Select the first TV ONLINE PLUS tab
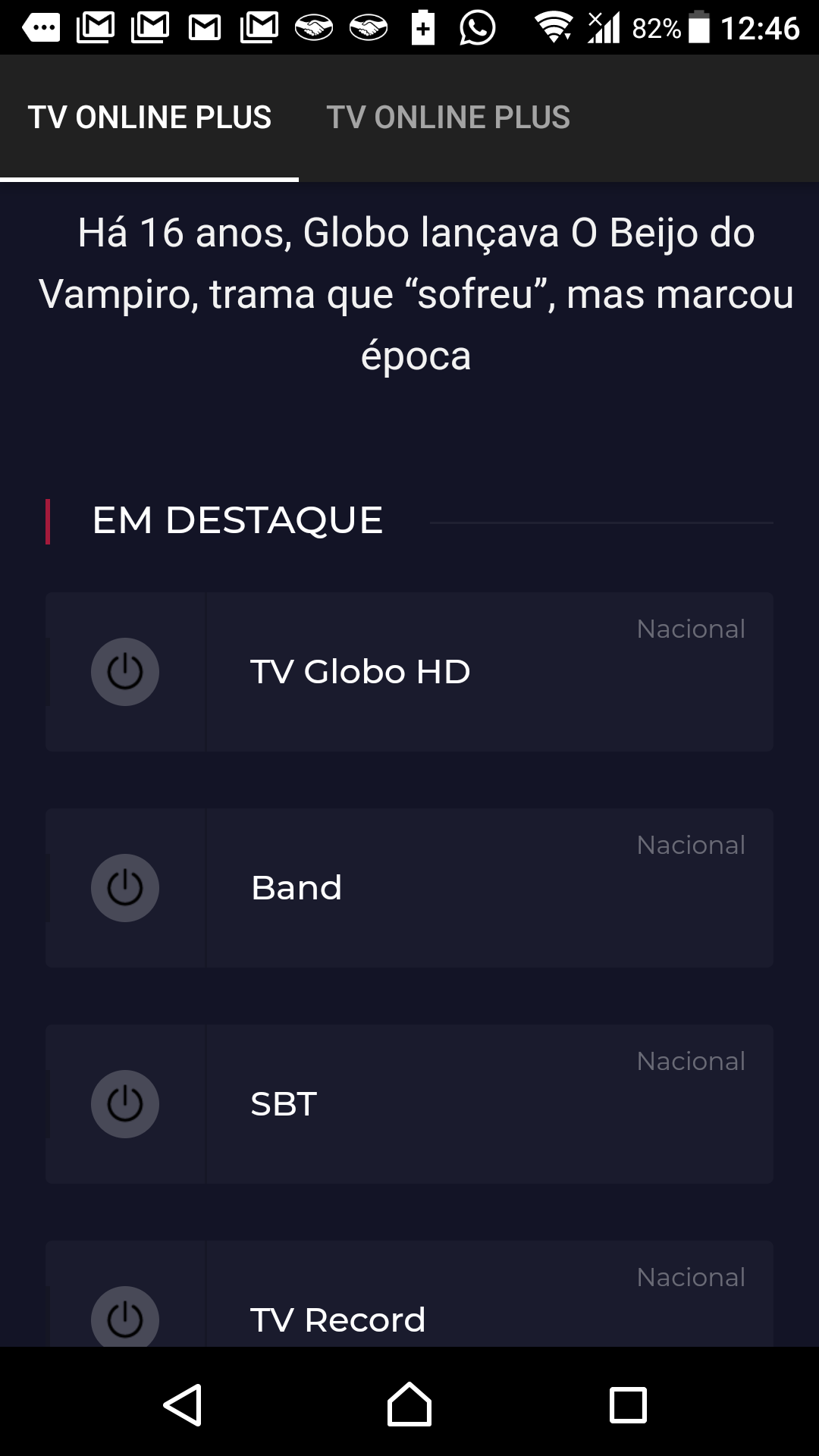This screenshot has width=819, height=1456. (149, 118)
